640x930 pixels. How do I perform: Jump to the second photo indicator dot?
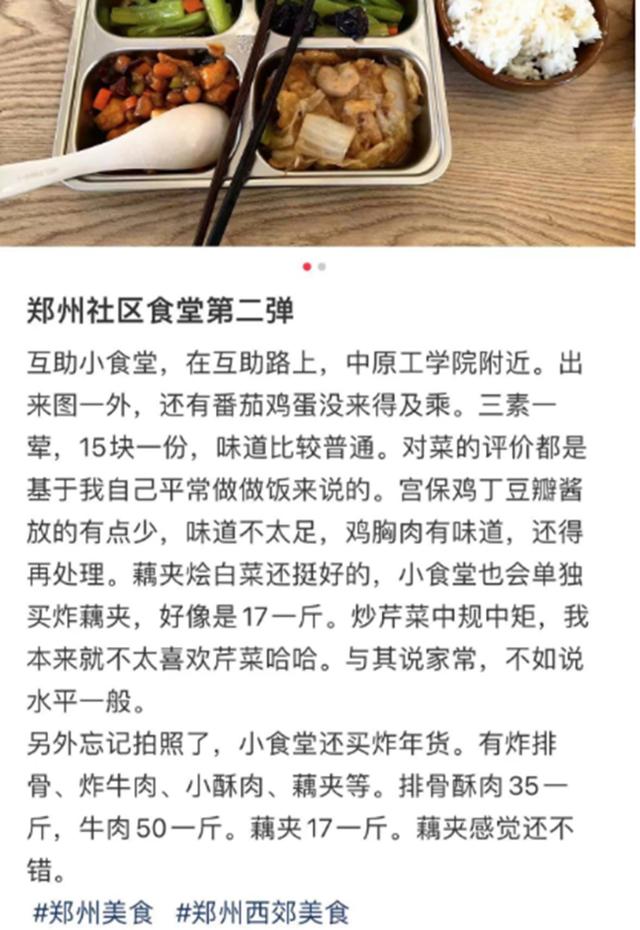tap(322, 267)
